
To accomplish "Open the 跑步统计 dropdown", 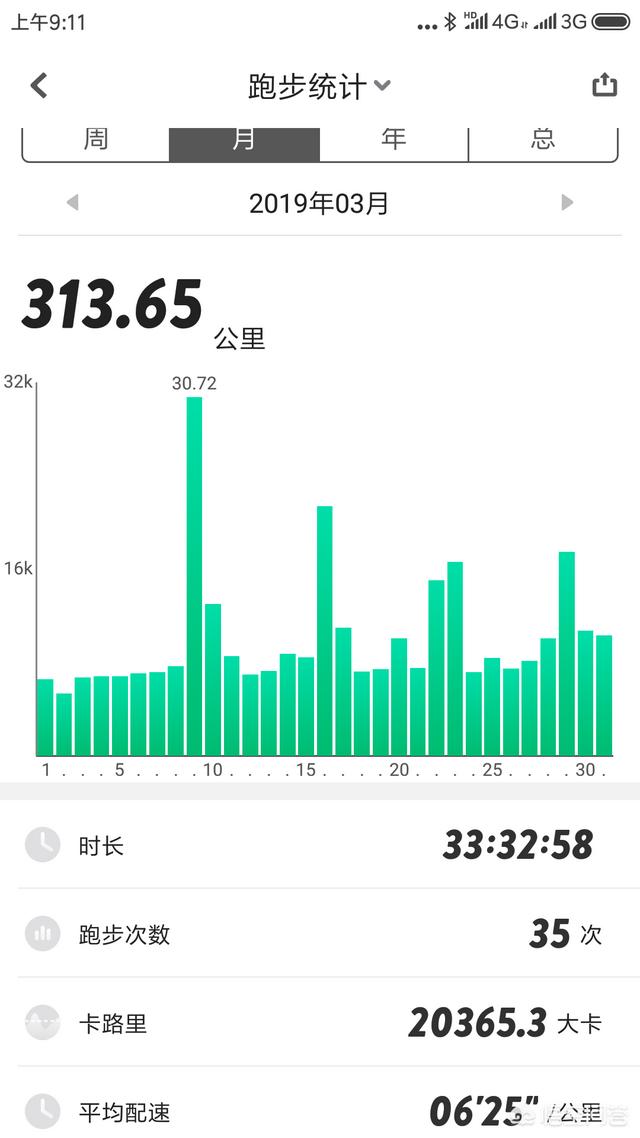I will click(x=318, y=87).
